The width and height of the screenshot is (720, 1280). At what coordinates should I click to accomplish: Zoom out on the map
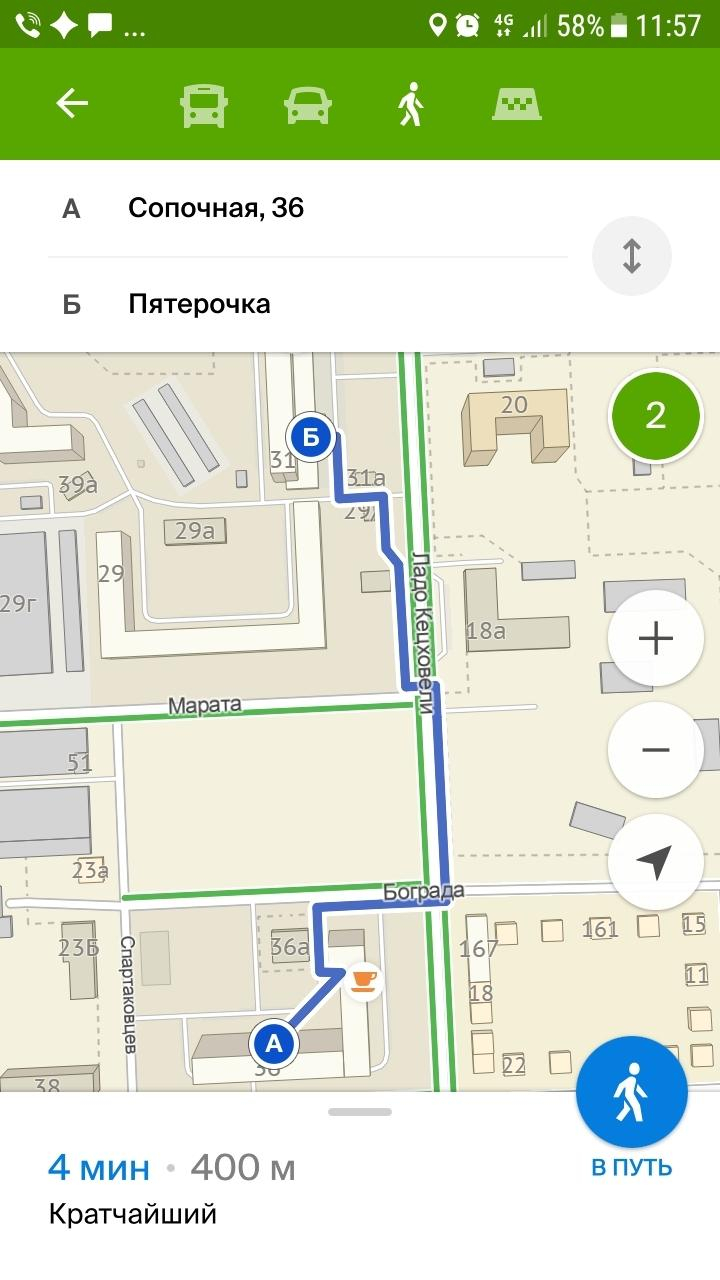pyautogui.click(x=656, y=750)
